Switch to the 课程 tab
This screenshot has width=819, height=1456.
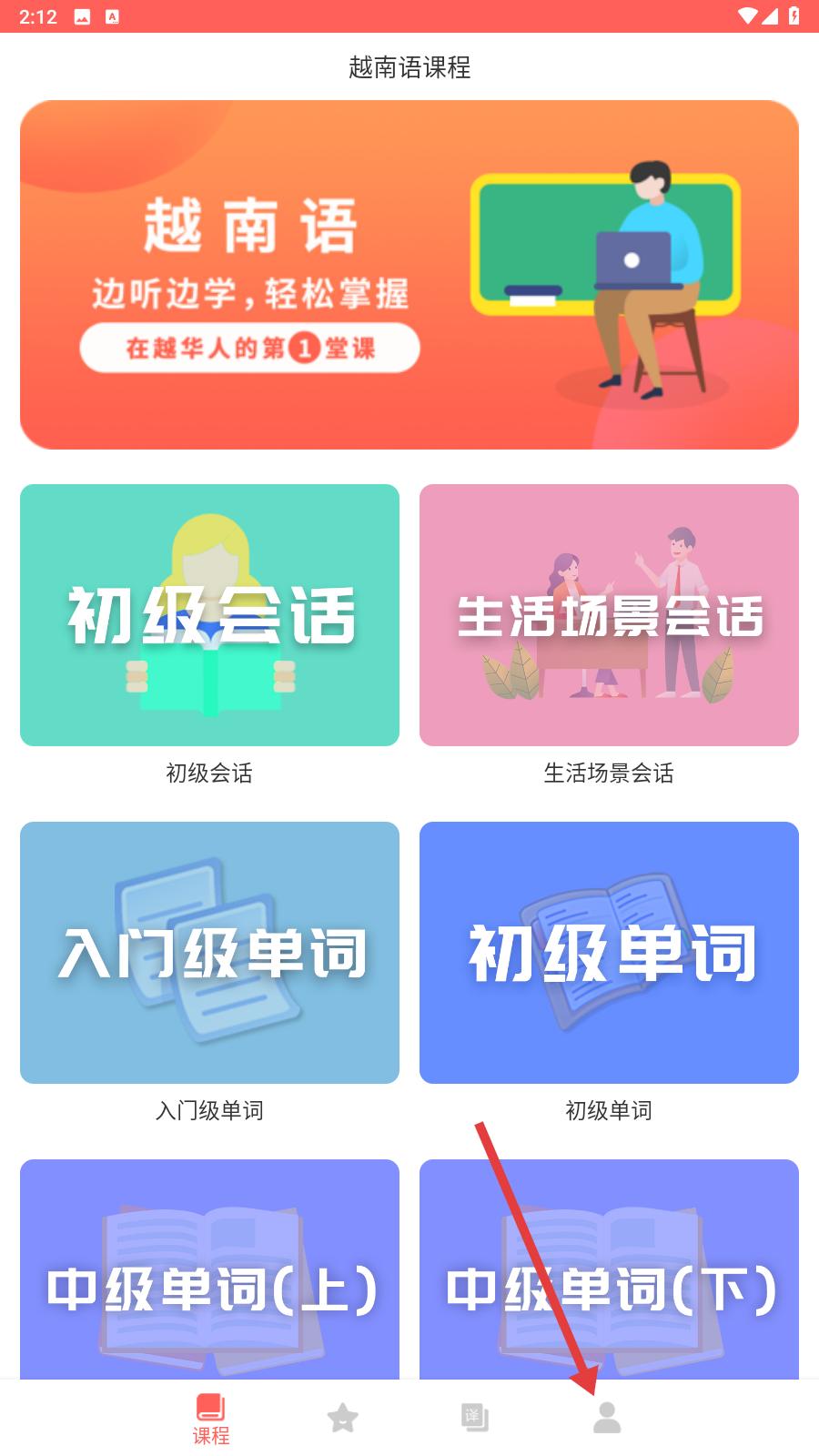(211, 1420)
